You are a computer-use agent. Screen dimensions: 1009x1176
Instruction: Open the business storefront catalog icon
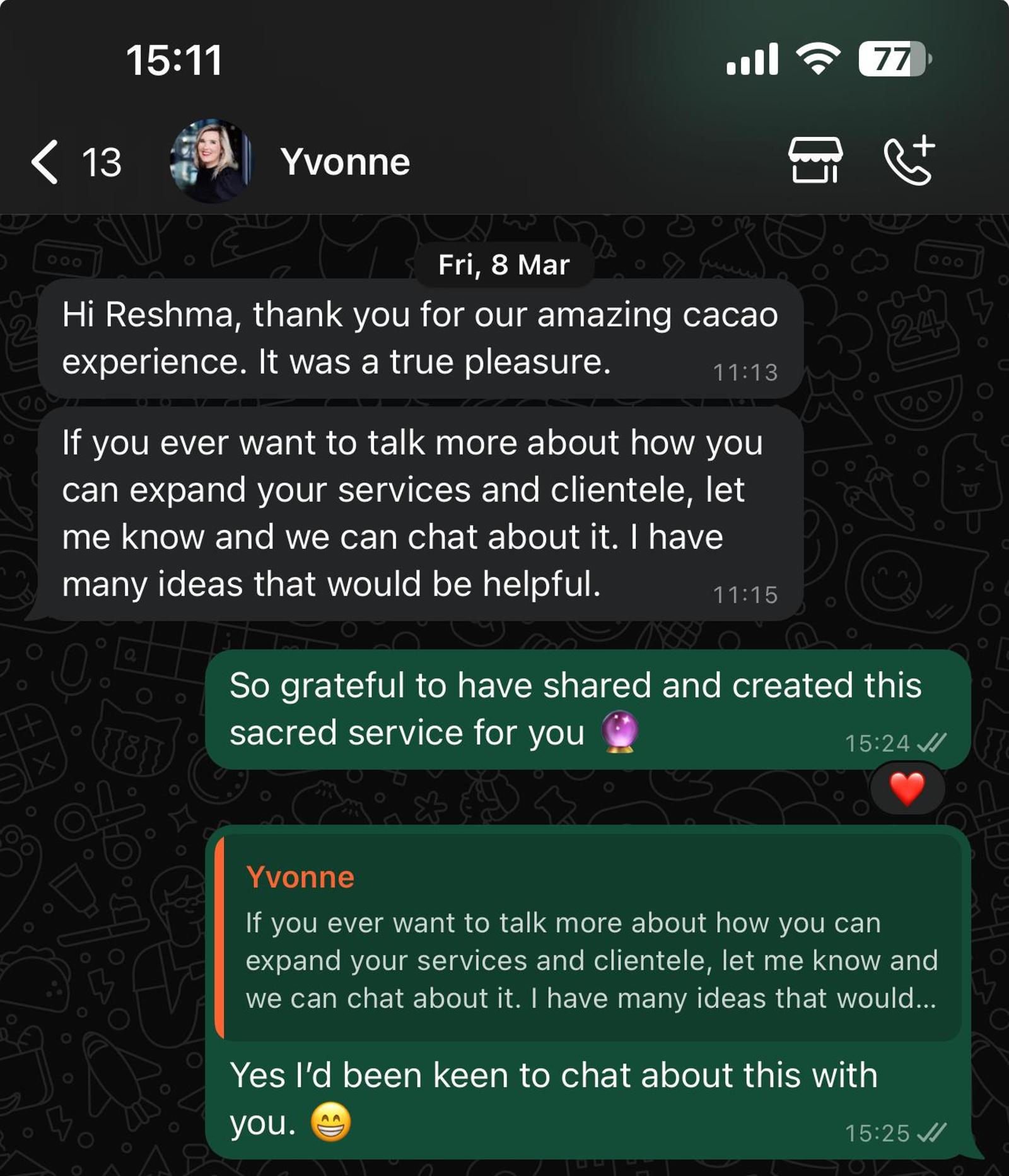(815, 161)
